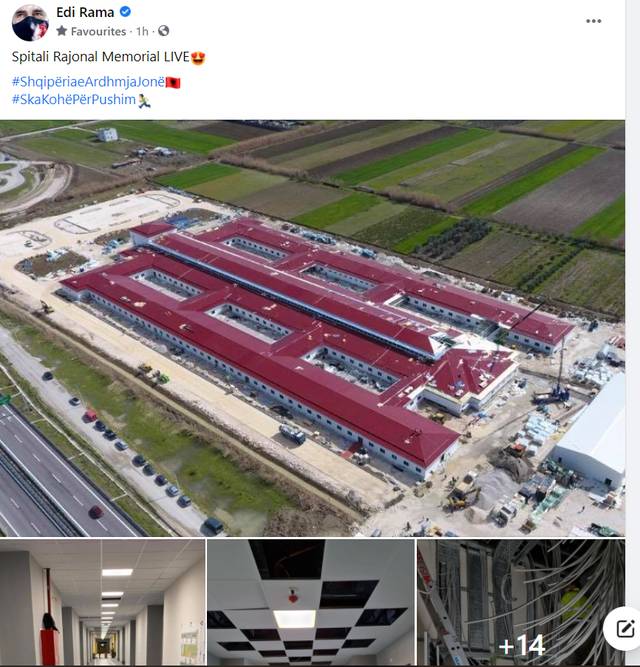Open the post's three-dot options menu
The image size is (640, 667).
593,21
